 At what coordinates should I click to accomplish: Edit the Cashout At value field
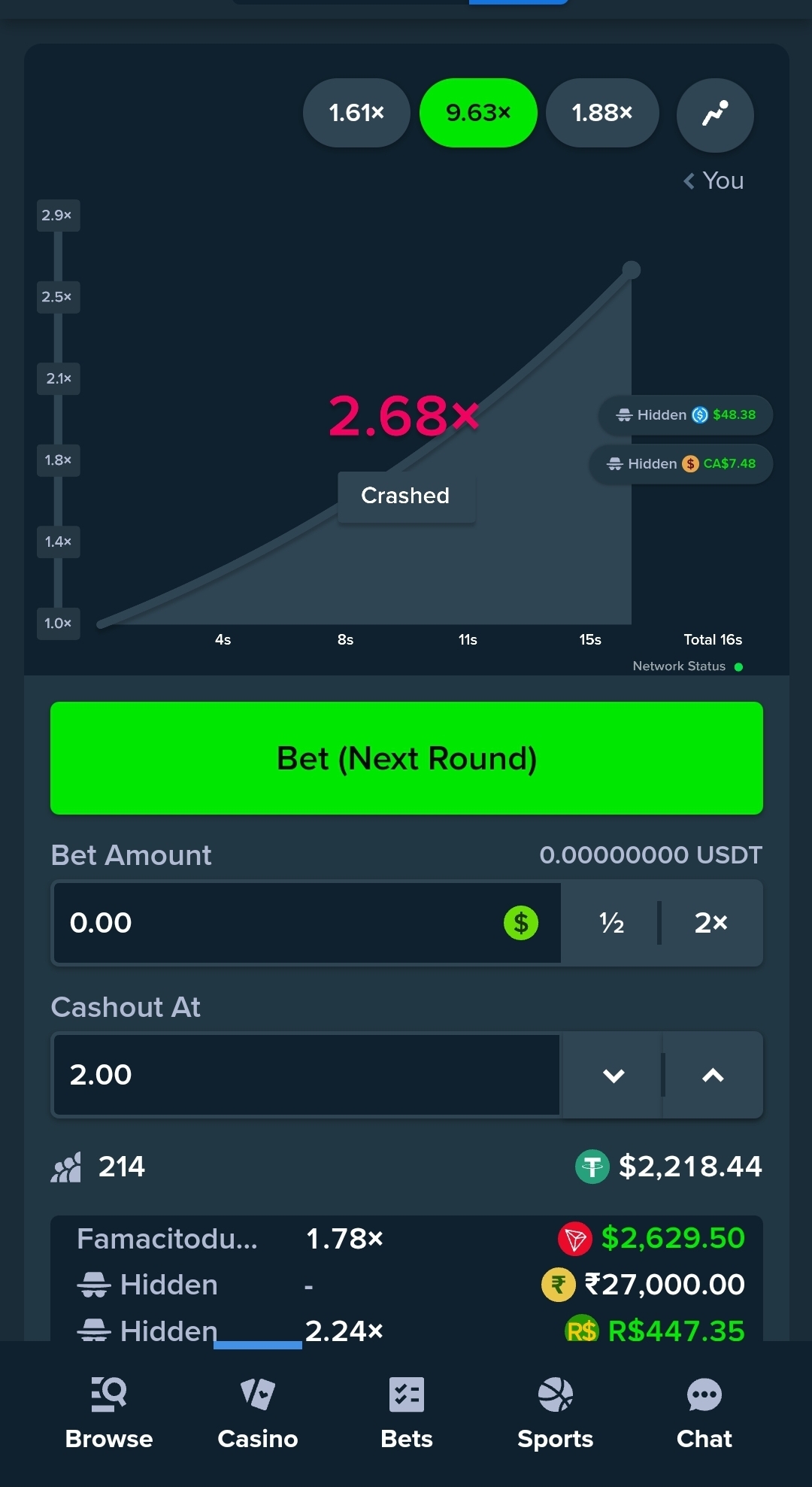tap(307, 1075)
